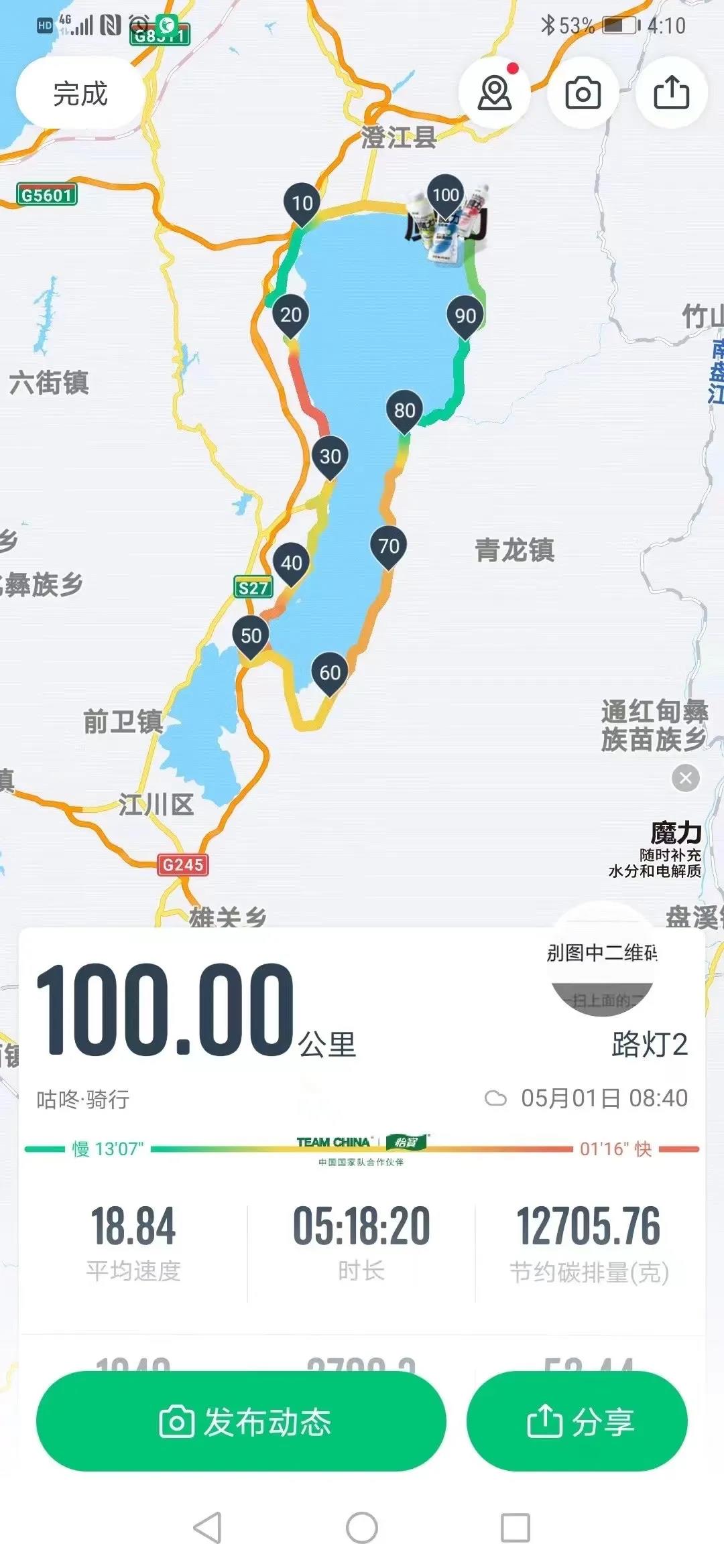Tap the green 分享 button

(577, 1422)
